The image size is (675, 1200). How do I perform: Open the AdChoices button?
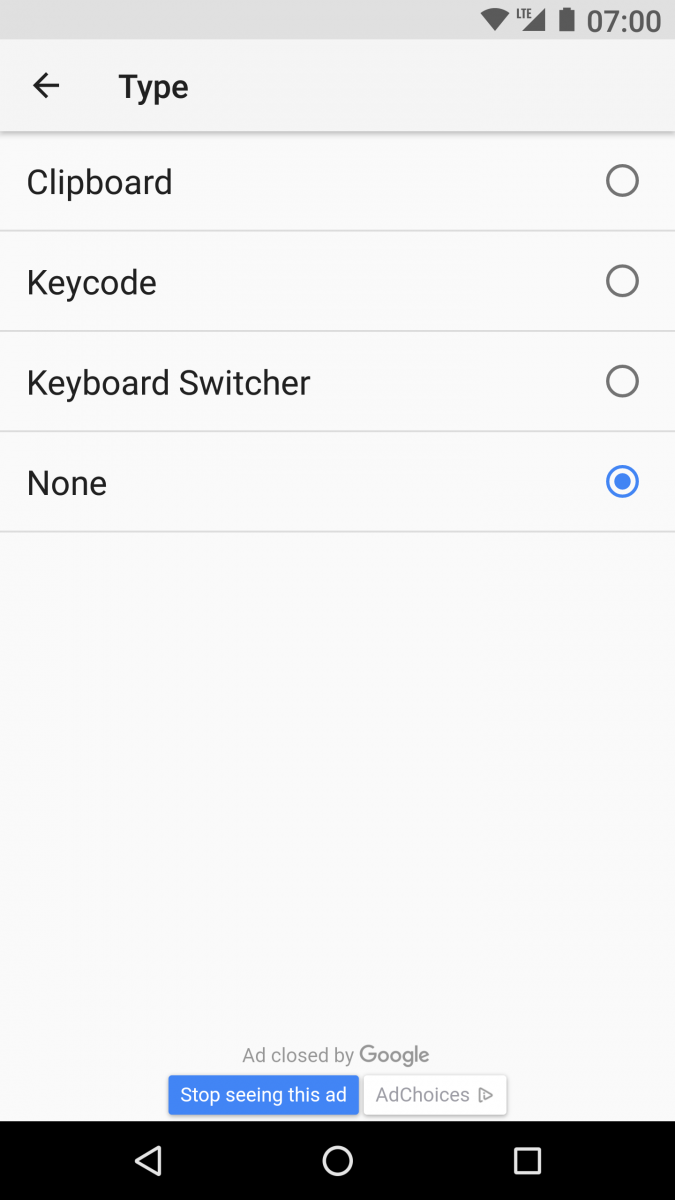435,1095
